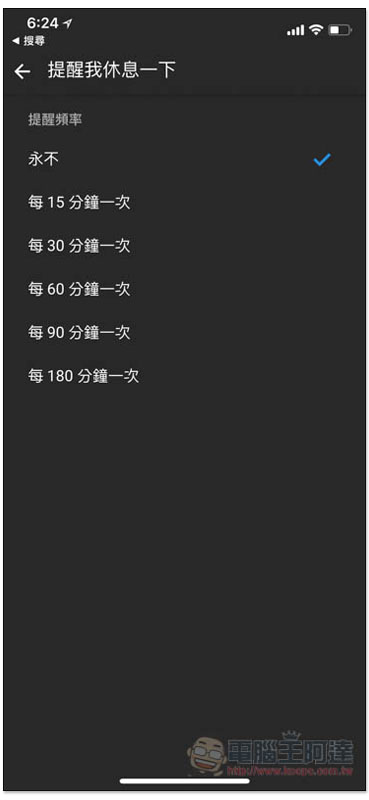This screenshot has height=800, width=369.
Task: Go back using the arrow icon
Action: pyautogui.click(x=22, y=71)
